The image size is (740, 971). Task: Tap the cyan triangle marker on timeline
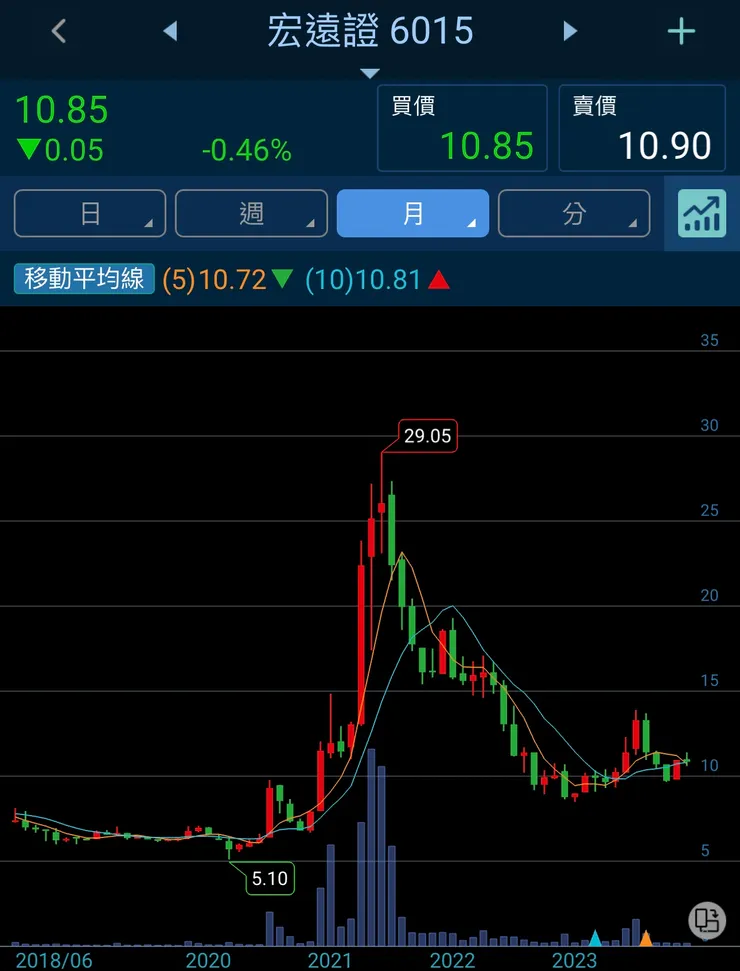595,938
